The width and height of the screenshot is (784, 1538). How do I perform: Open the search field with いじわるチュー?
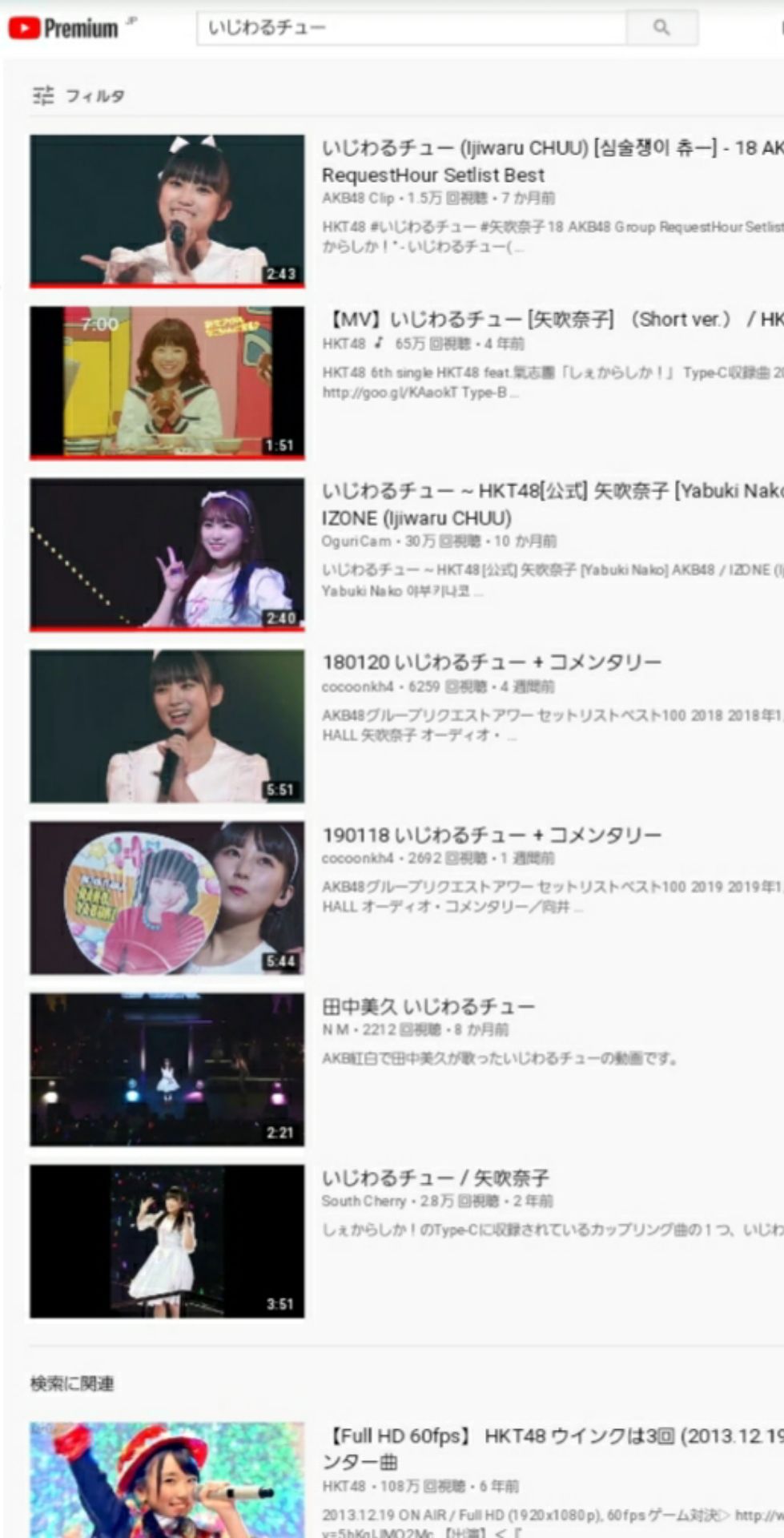(410, 28)
